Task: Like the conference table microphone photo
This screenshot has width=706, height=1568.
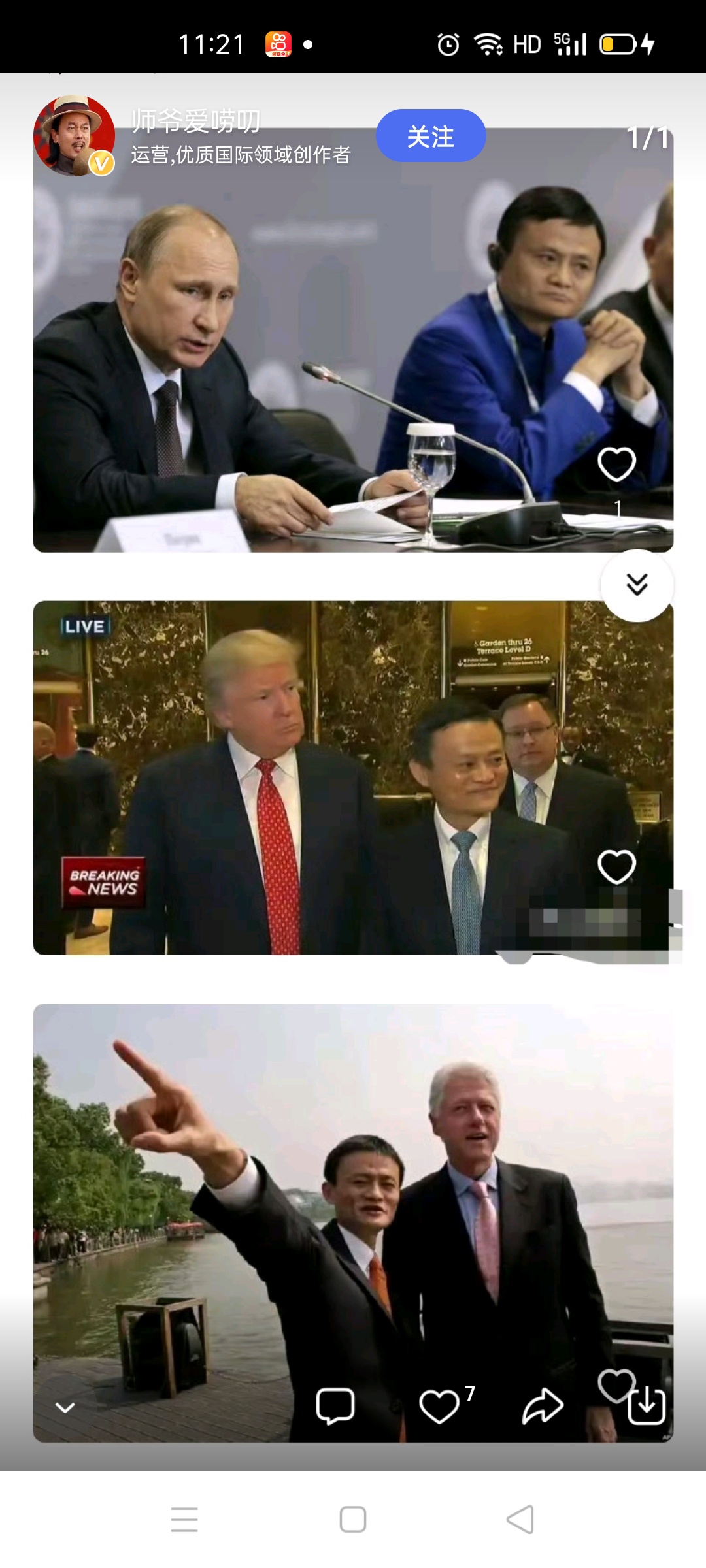Action: click(x=616, y=464)
